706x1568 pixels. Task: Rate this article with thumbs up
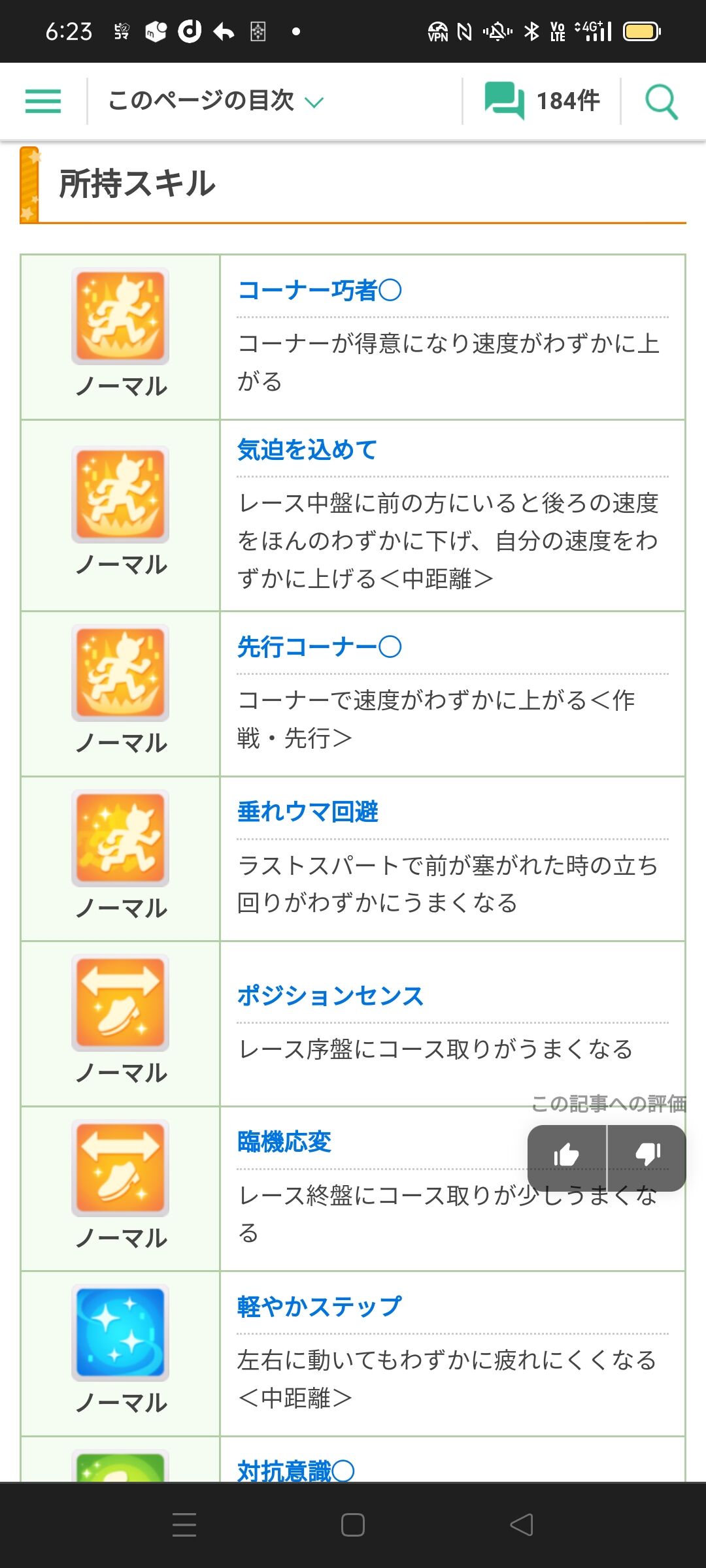point(567,1157)
